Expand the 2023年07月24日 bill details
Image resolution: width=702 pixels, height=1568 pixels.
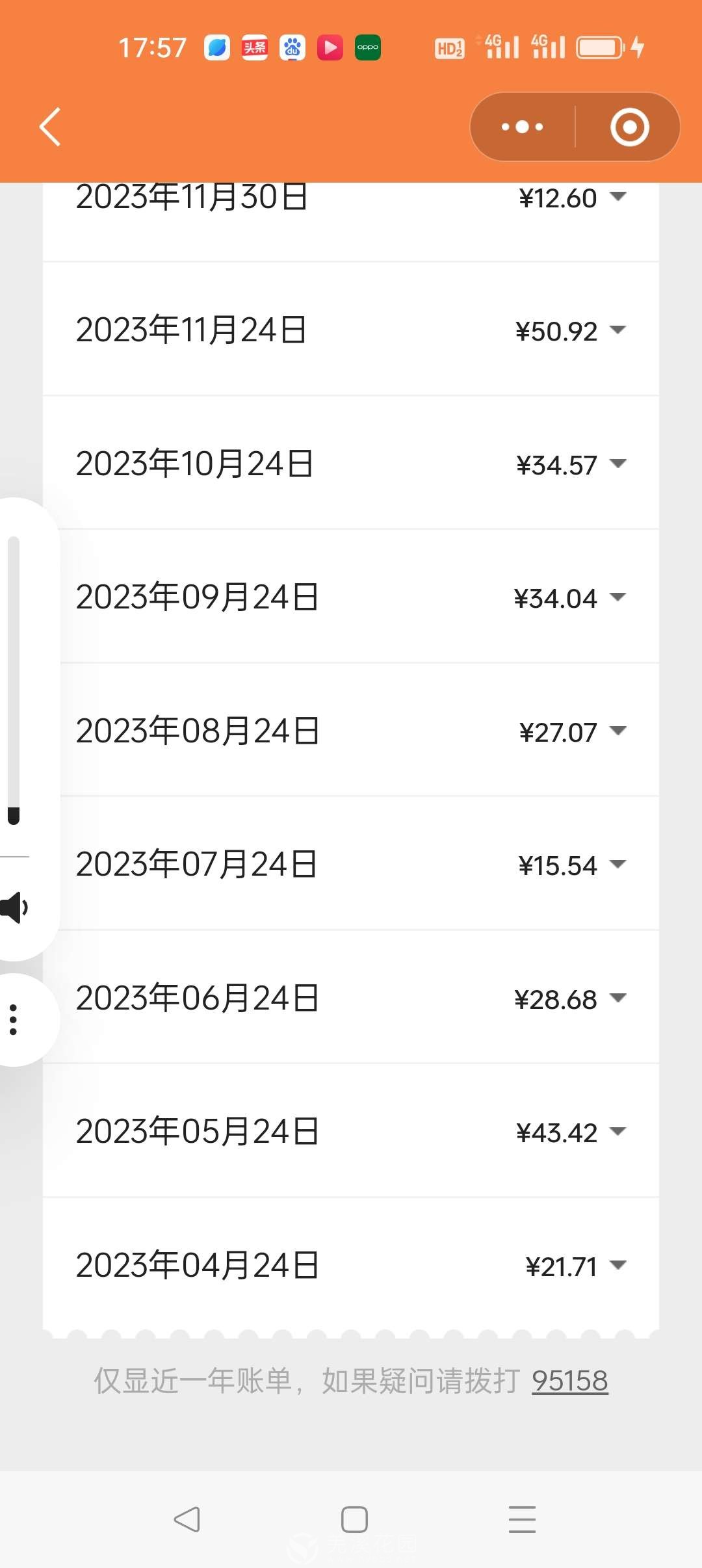click(x=617, y=865)
